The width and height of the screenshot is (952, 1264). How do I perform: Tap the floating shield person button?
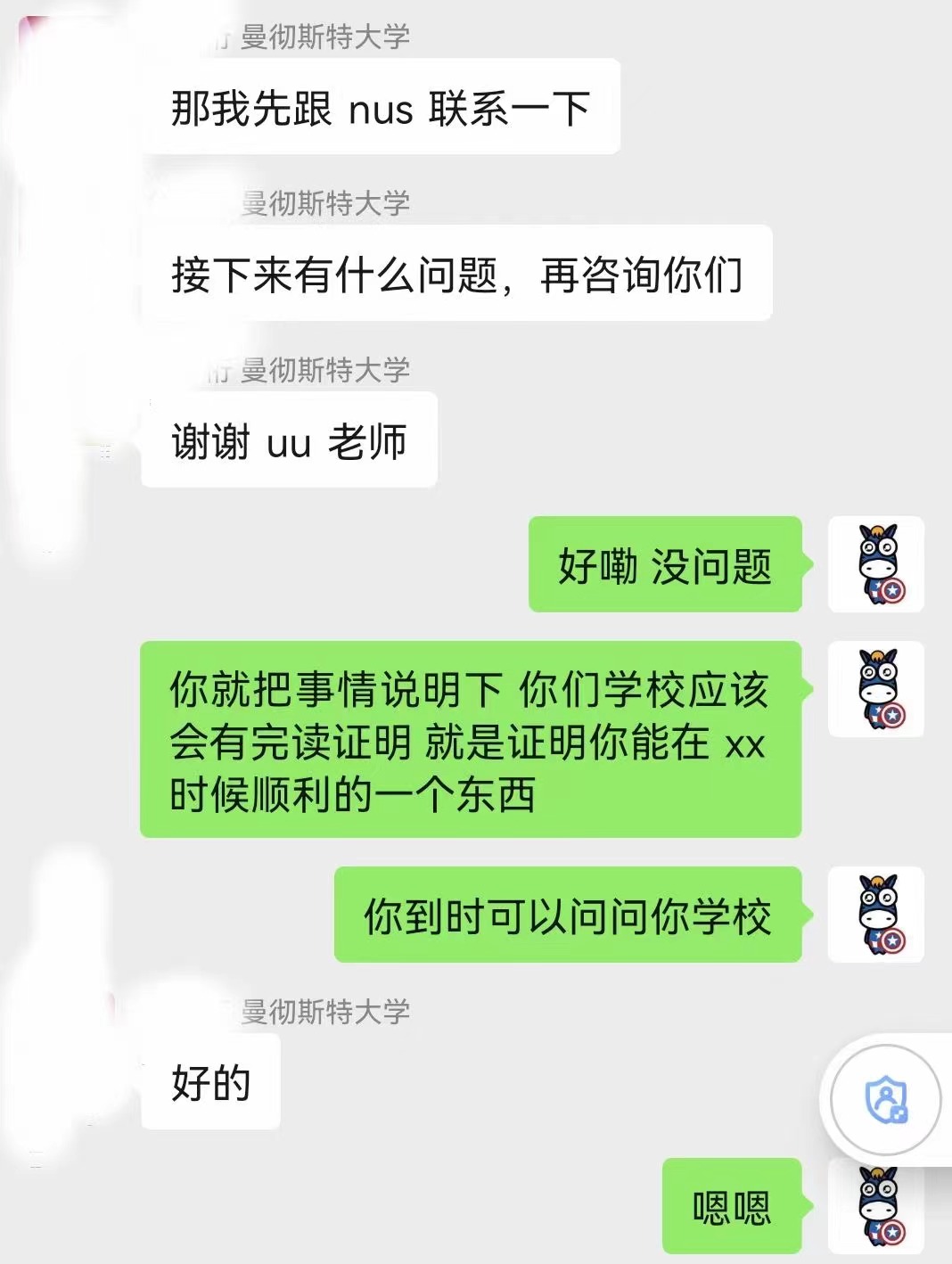click(886, 1099)
